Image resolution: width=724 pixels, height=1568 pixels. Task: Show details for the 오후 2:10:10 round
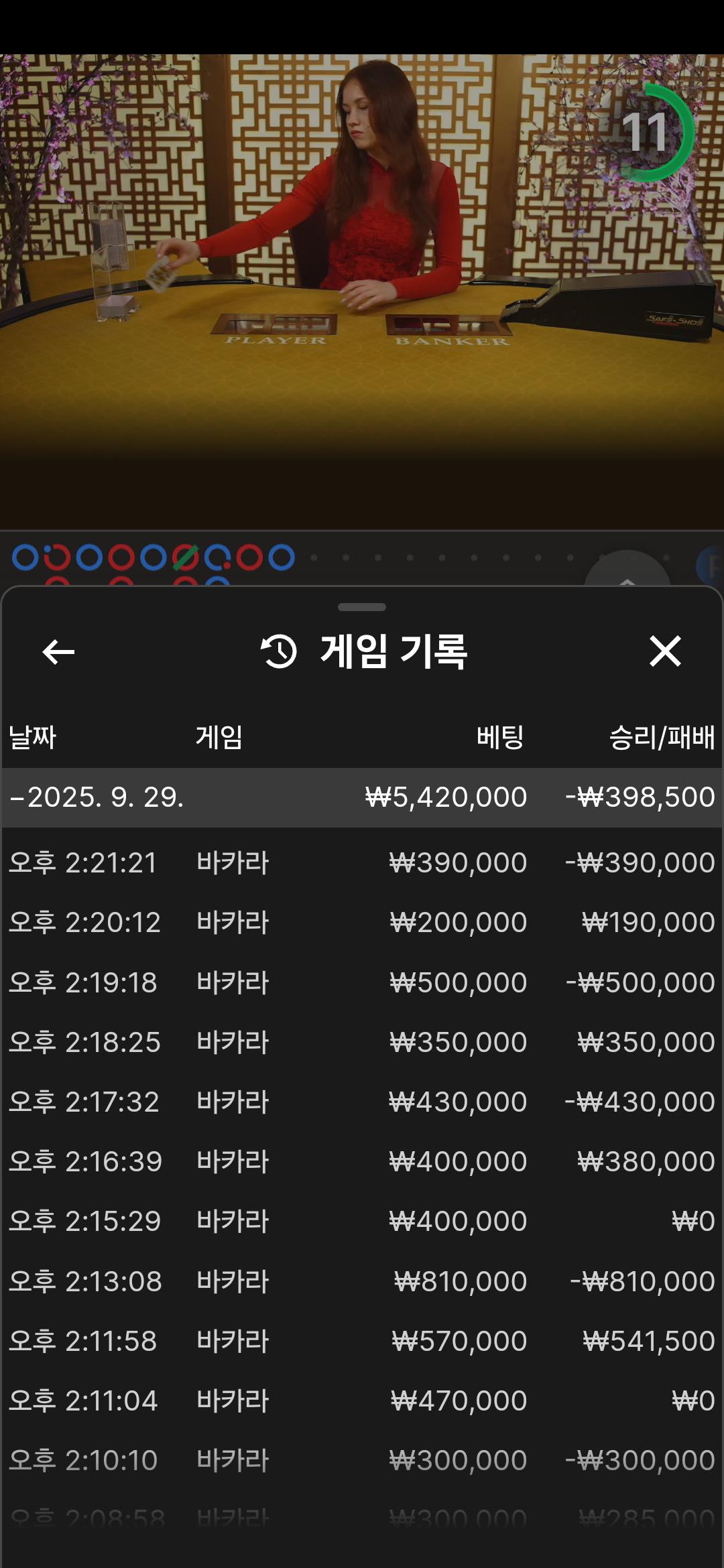pos(362,1460)
